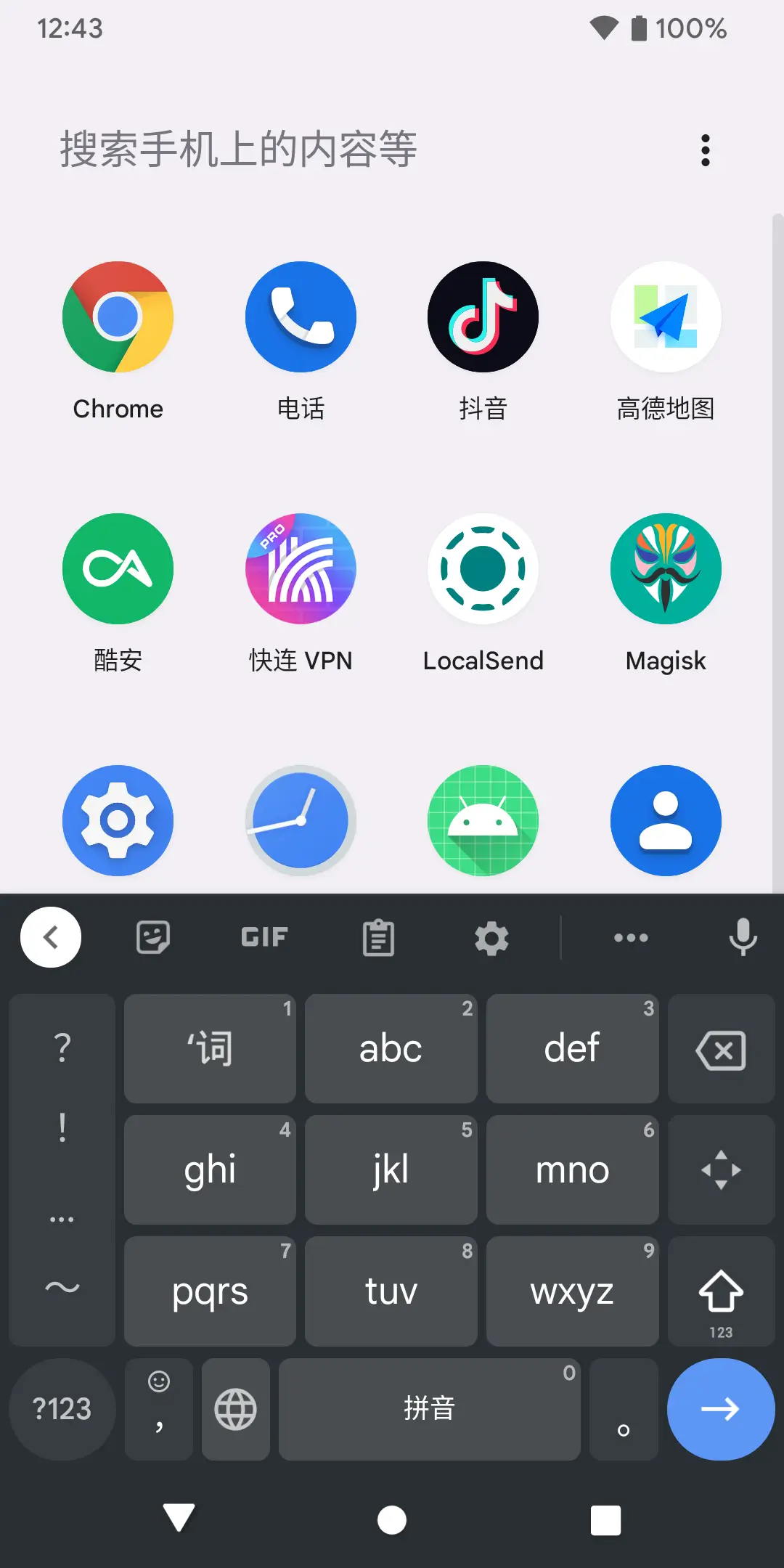Viewport: 784px width, 1568px height.
Task: Open the Clock app icon
Action: 301,820
